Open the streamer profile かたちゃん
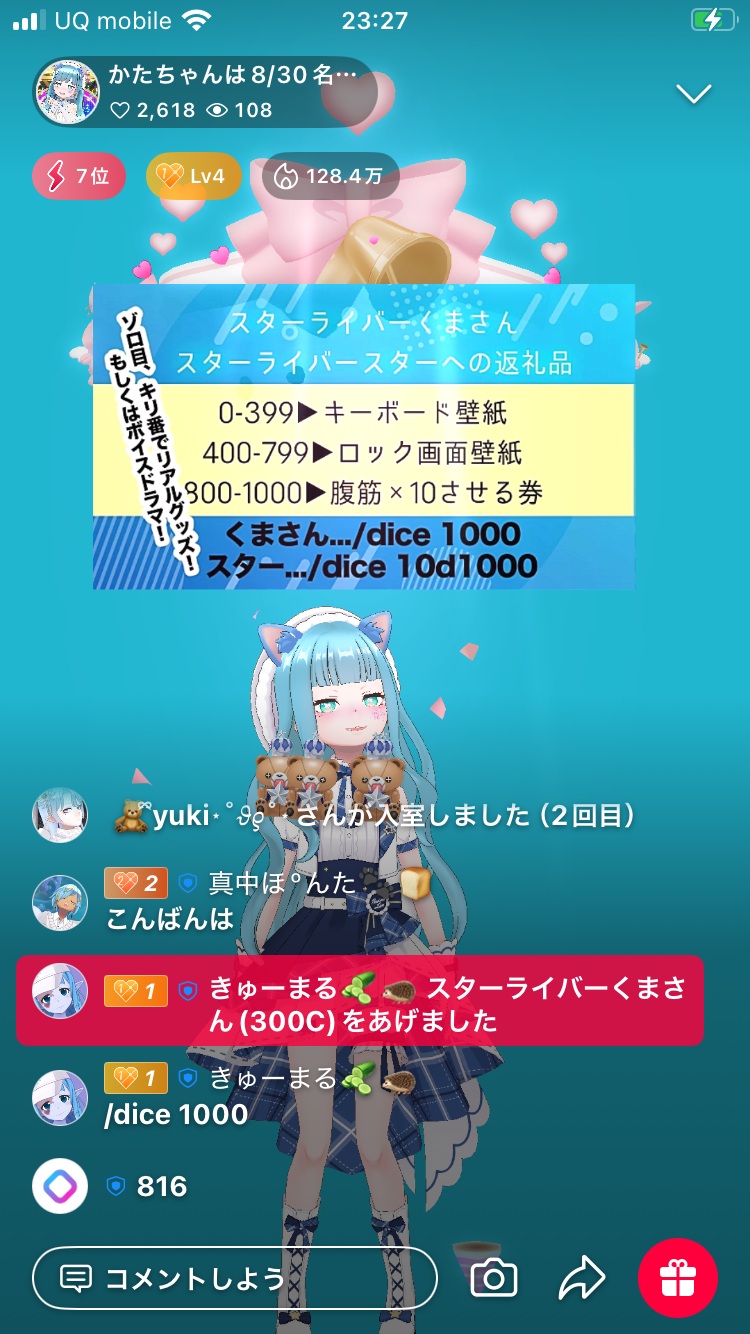Viewport: 750px width, 1334px height. [x=68, y=92]
